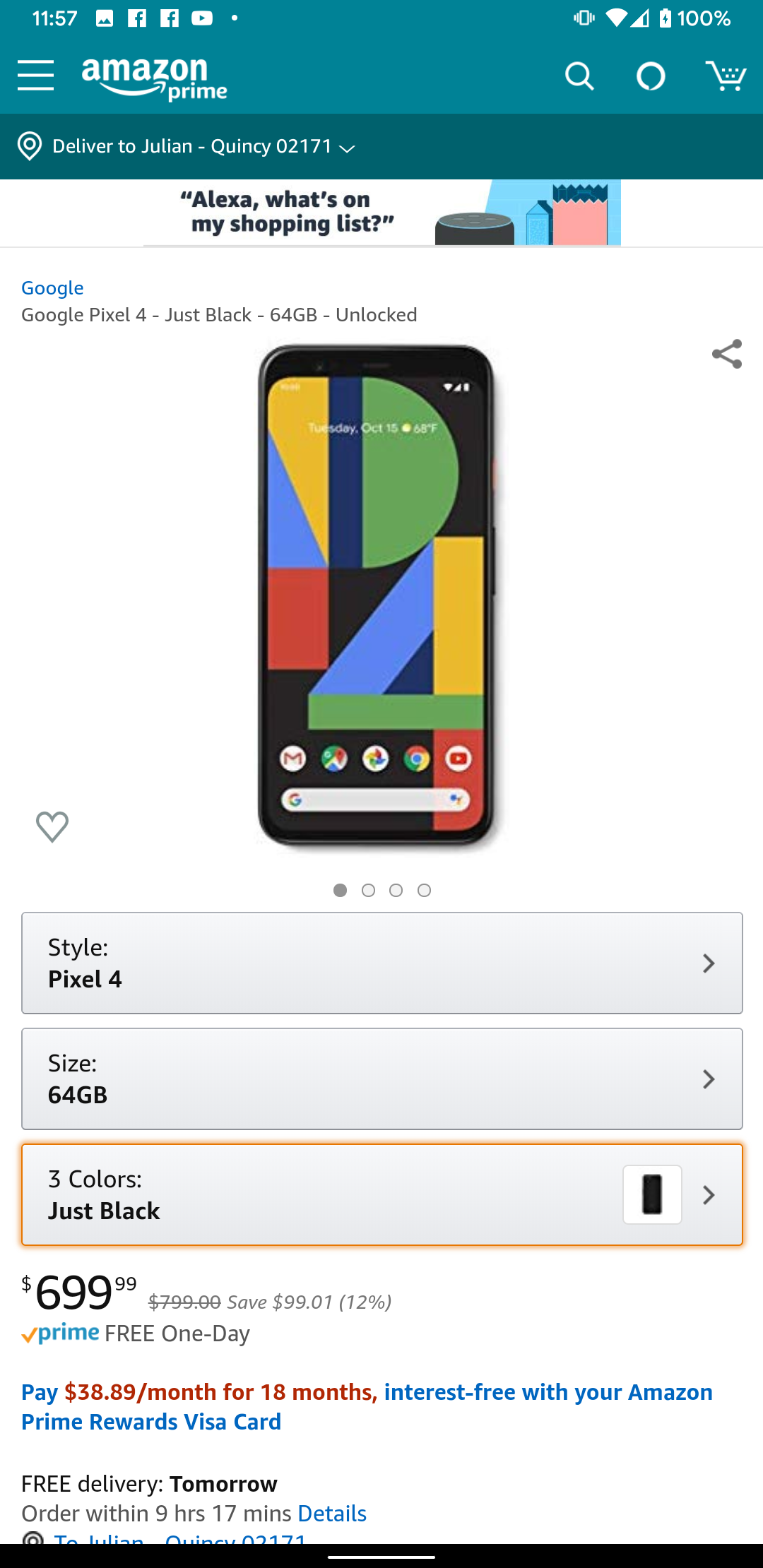Select the Just Black color swatch
The height and width of the screenshot is (1568, 763).
tap(651, 1194)
